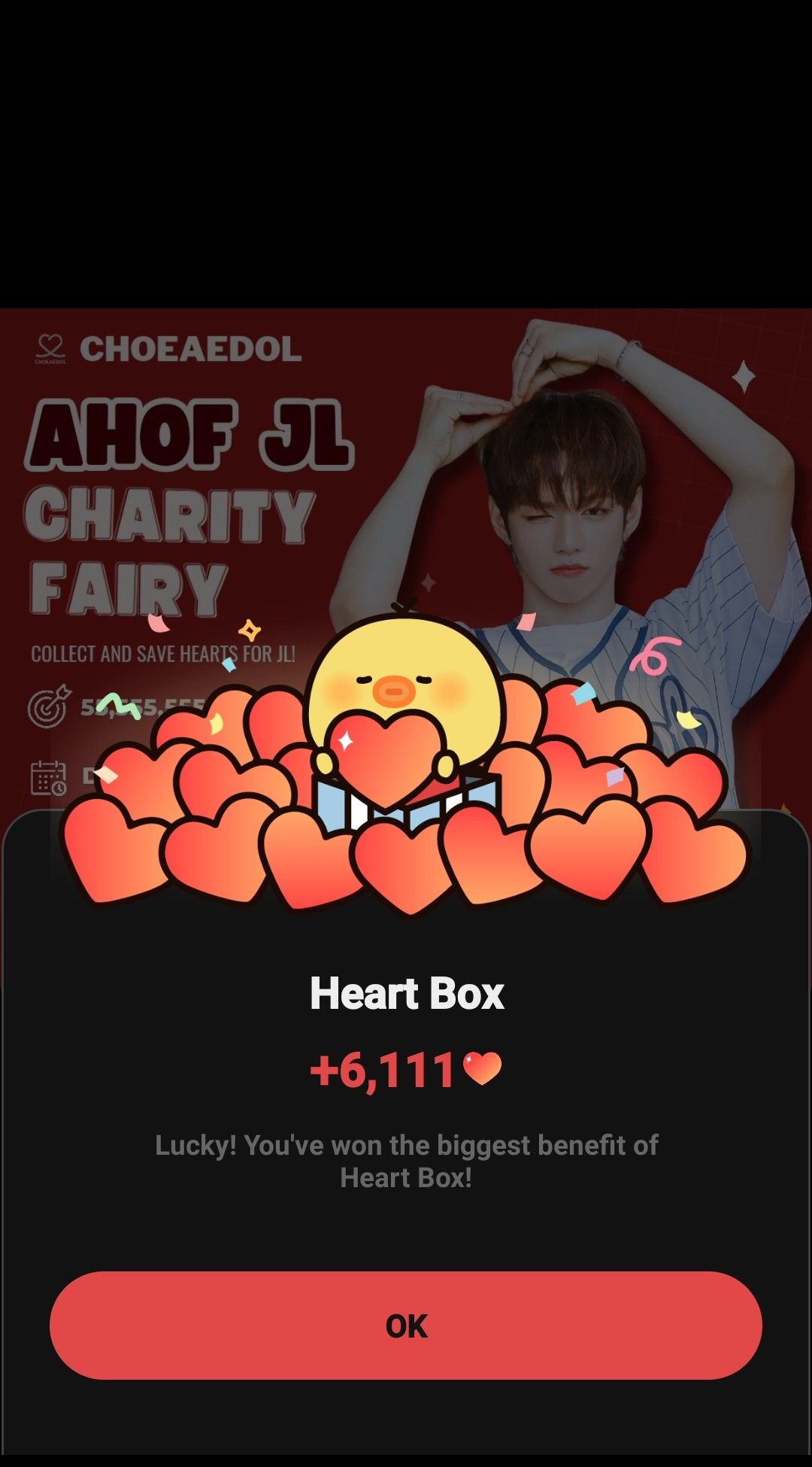
Task: Confirm the Heart Box reward with OK
Action: (406, 1326)
